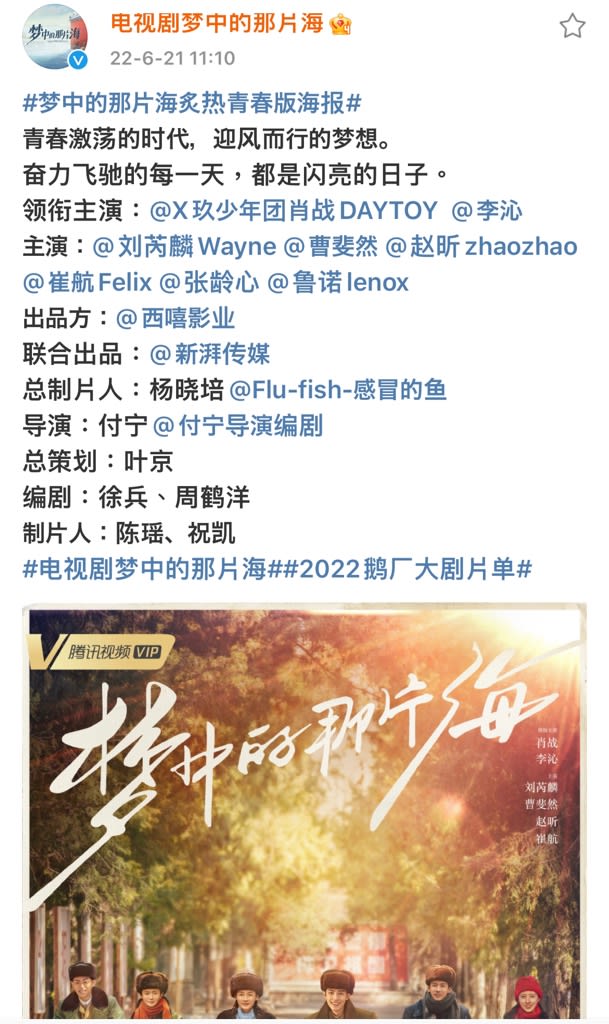Viewport: 609px width, 1024px height.
Task: Open the @刘芮麟Wayne mention
Action: (184, 247)
